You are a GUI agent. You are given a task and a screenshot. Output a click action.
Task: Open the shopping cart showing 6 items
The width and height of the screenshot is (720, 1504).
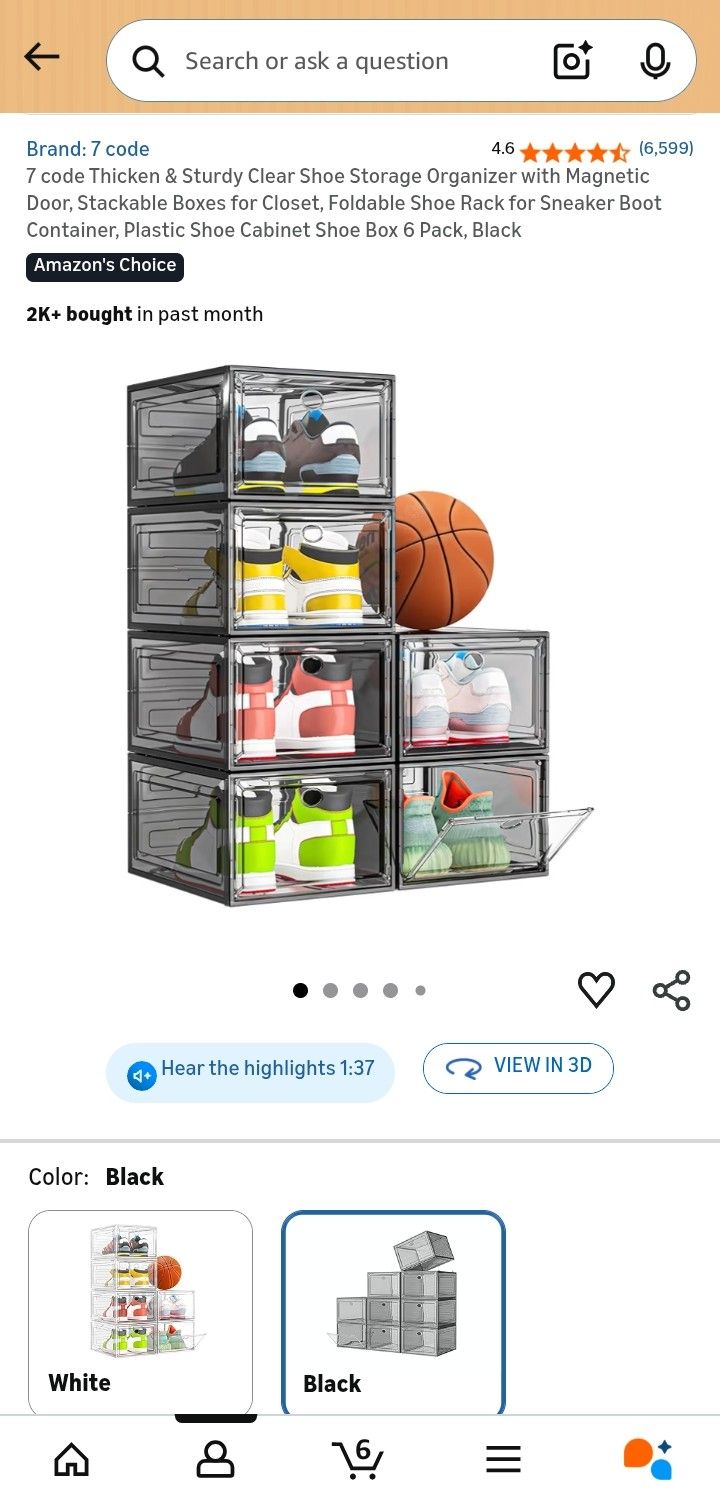tap(358, 1458)
